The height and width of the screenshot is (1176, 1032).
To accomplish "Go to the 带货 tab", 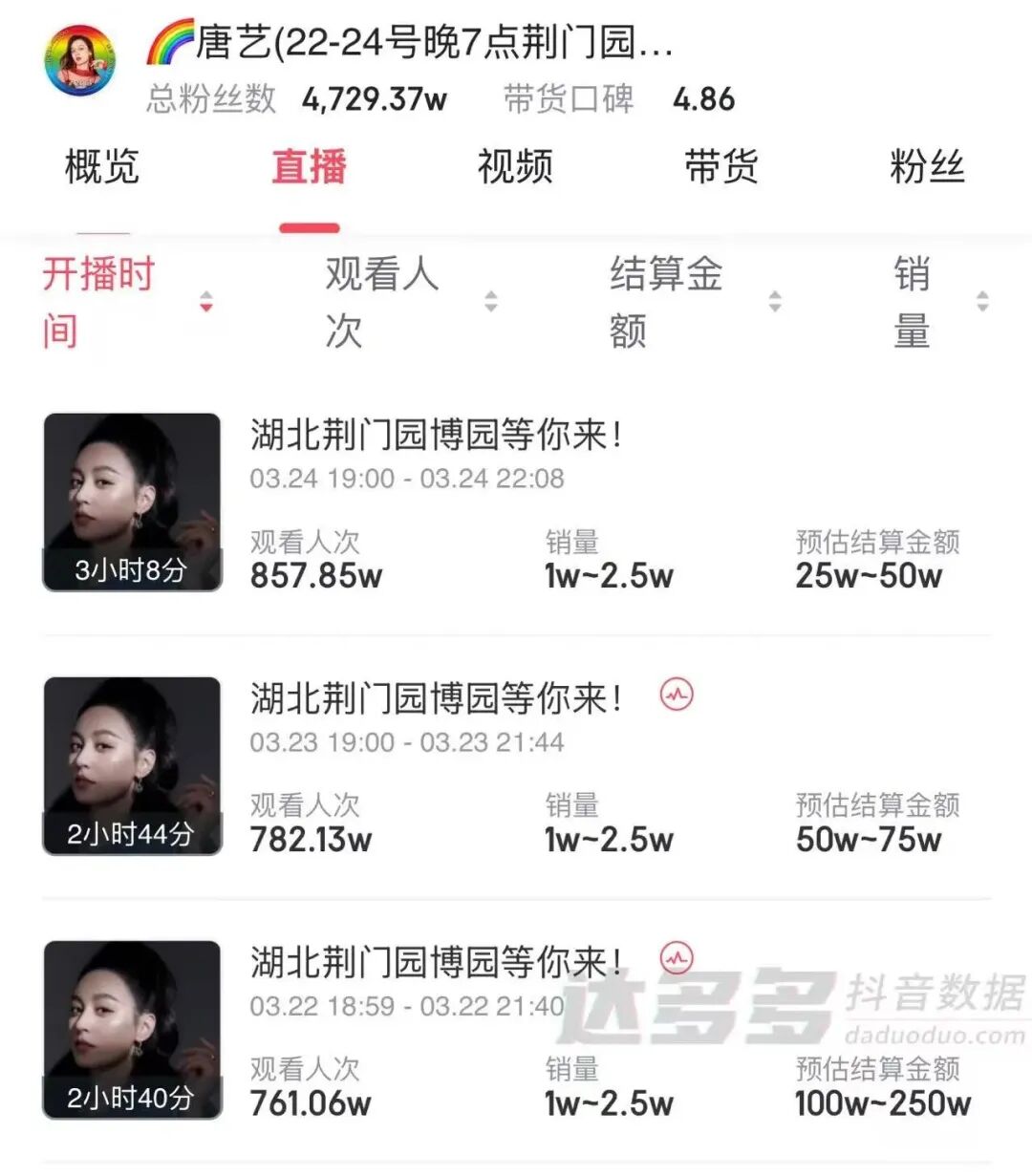I will click(721, 167).
